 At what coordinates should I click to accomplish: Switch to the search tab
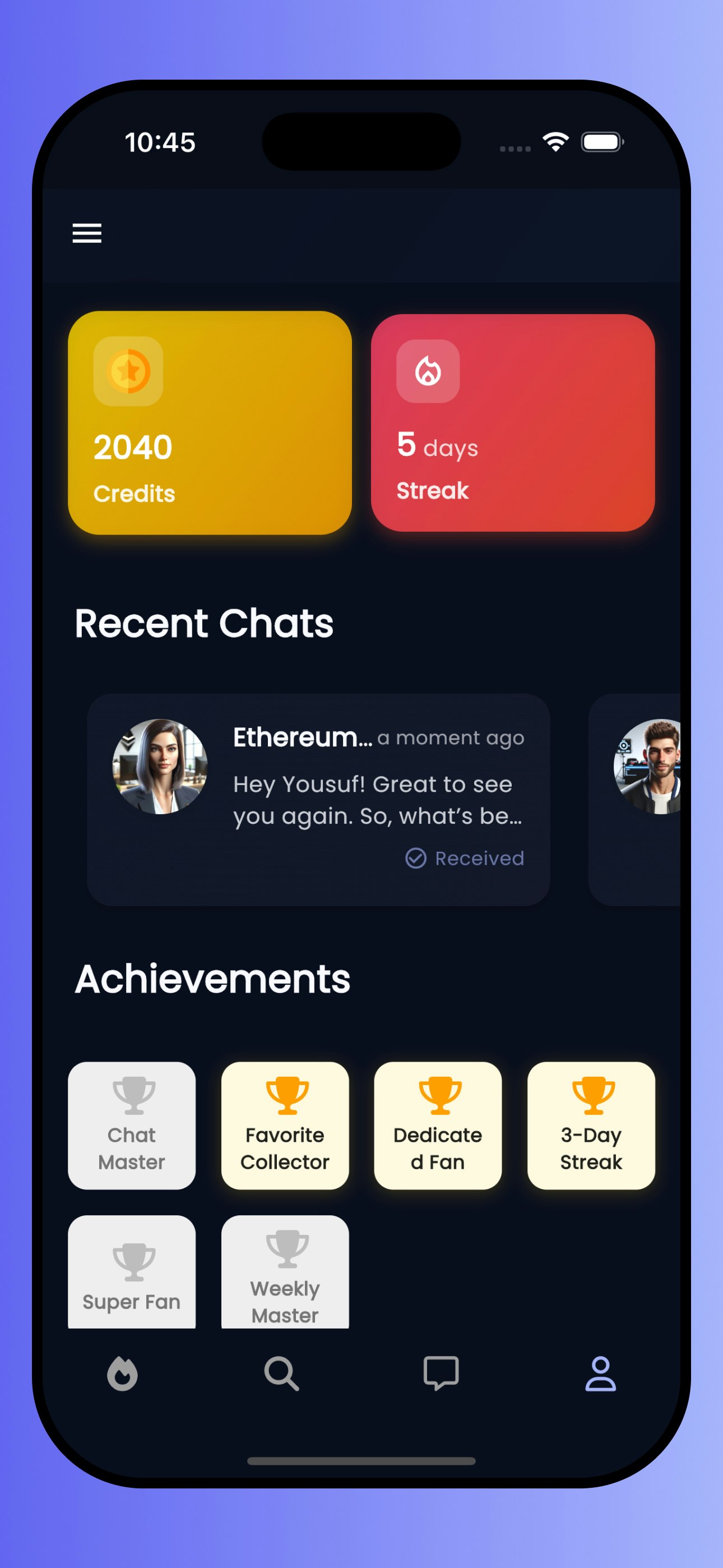point(281,1374)
